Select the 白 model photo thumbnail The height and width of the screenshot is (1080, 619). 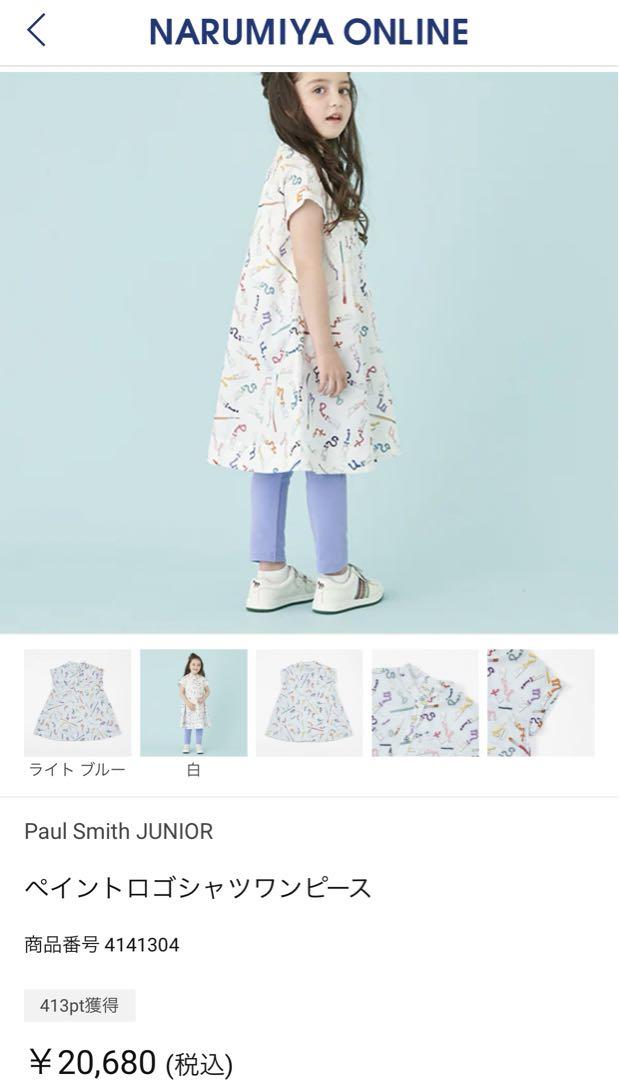click(193, 702)
